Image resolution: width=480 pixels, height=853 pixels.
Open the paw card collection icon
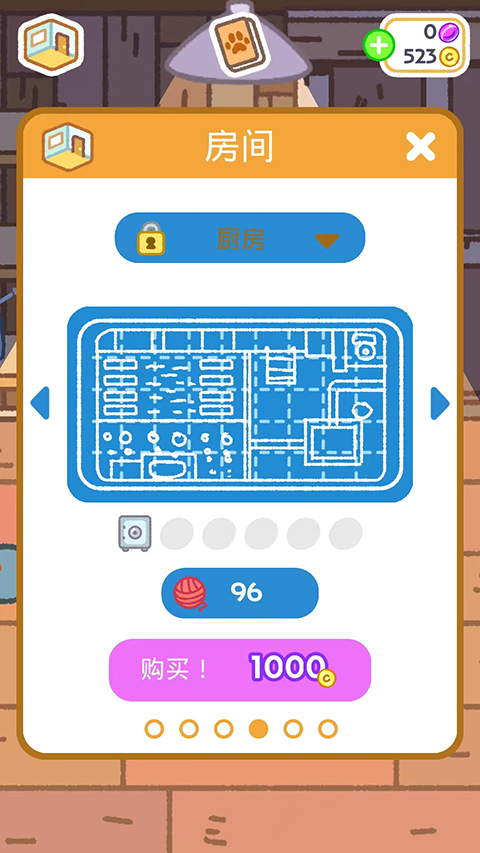click(x=240, y=44)
